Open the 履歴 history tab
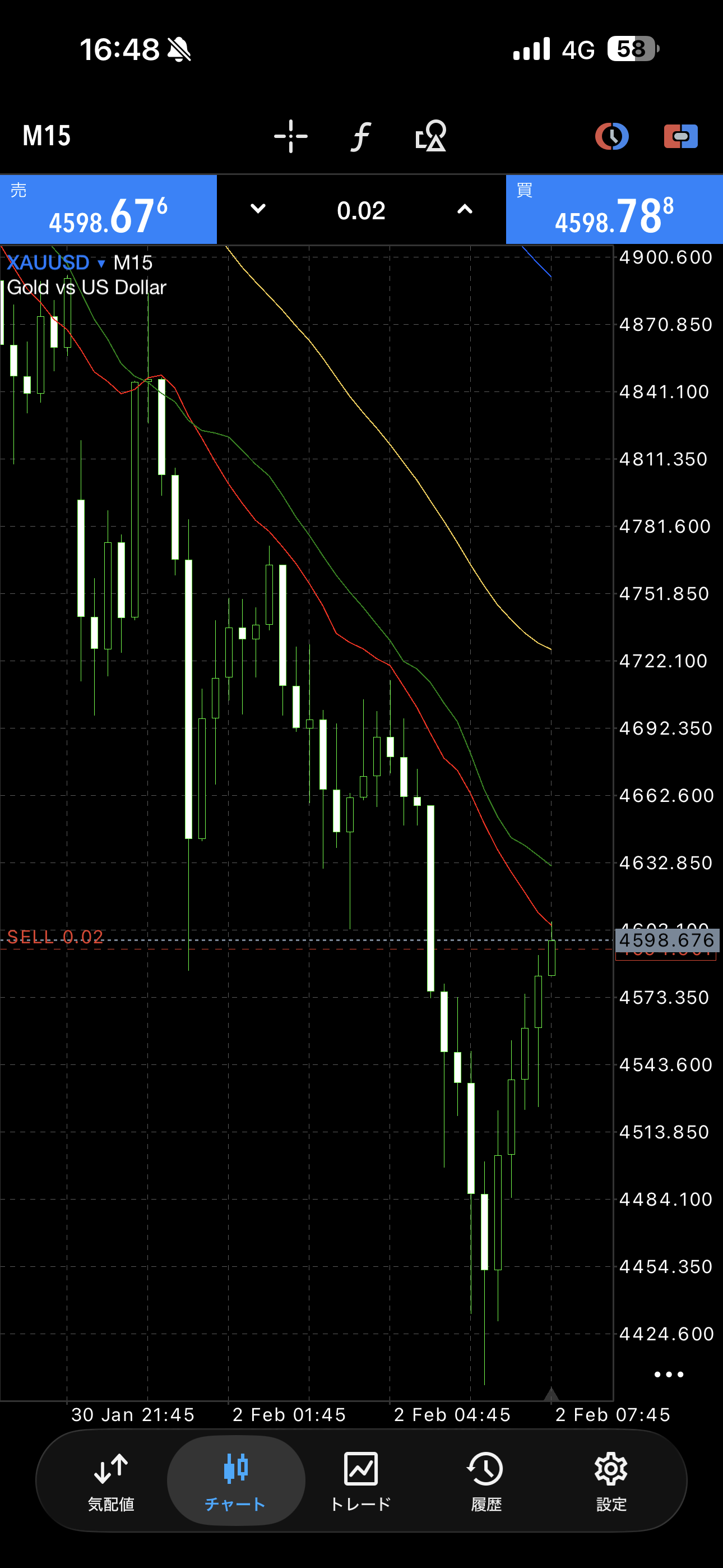723x1568 pixels. (x=486, y=1481)
